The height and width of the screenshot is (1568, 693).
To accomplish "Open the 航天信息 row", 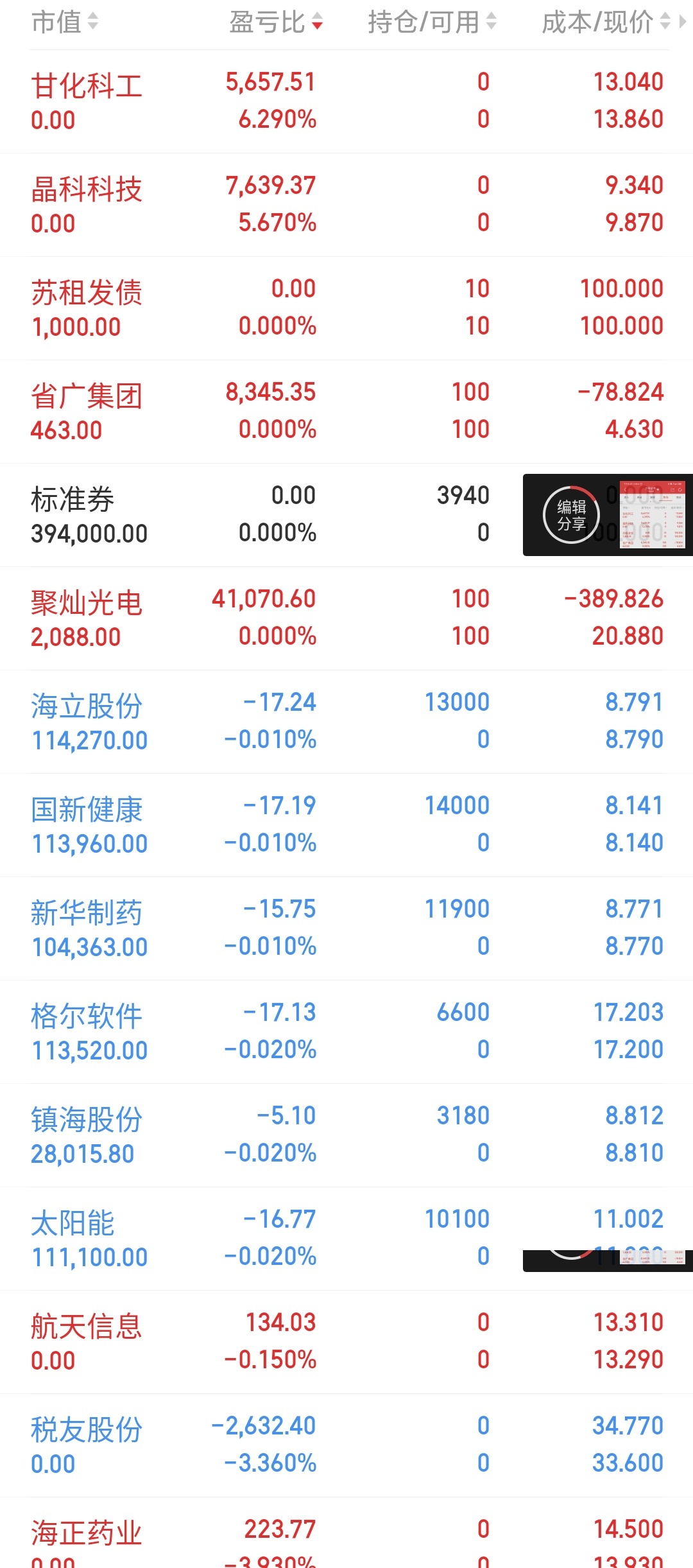I will [x=346, y=1342].
